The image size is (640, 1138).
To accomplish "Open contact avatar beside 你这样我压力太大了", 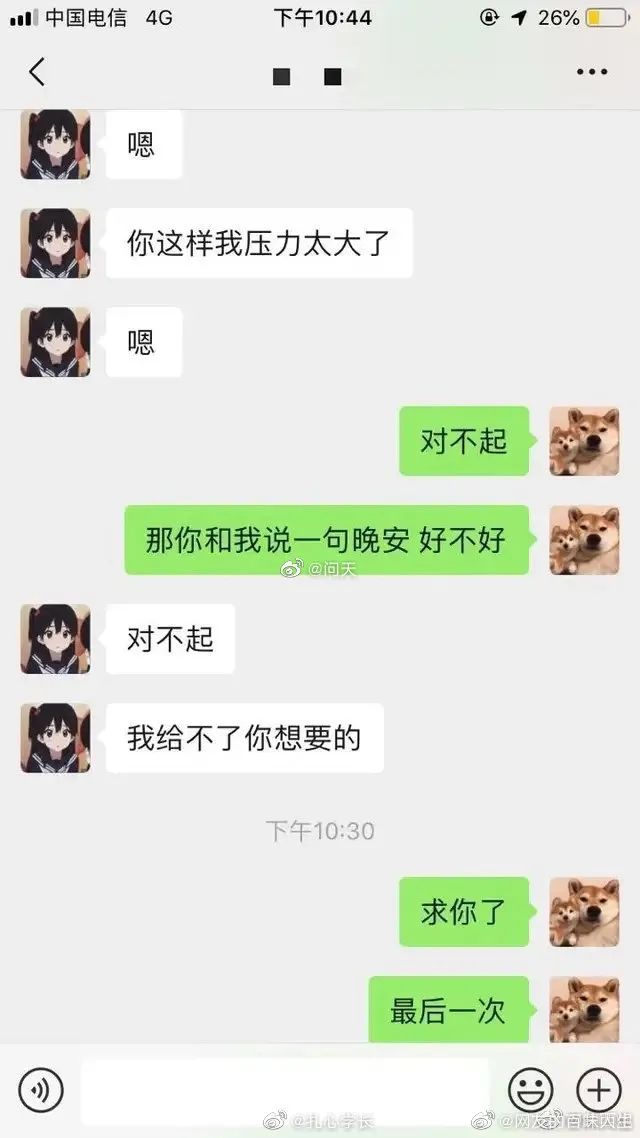I will (55, 243).
